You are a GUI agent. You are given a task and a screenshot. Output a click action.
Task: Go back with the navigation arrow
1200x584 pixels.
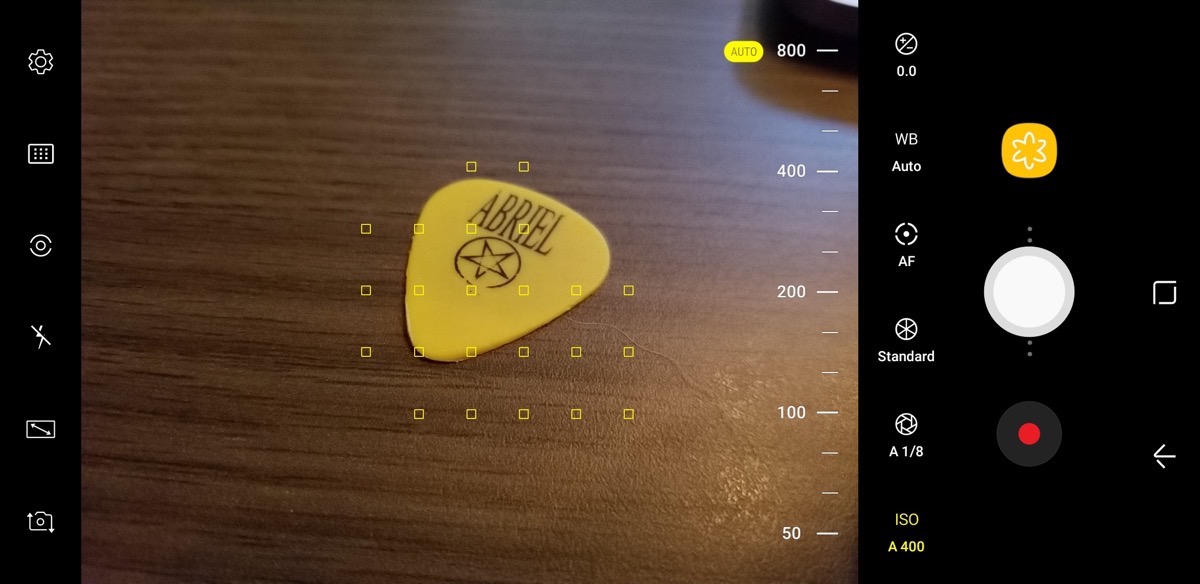tap(1164, 456)
